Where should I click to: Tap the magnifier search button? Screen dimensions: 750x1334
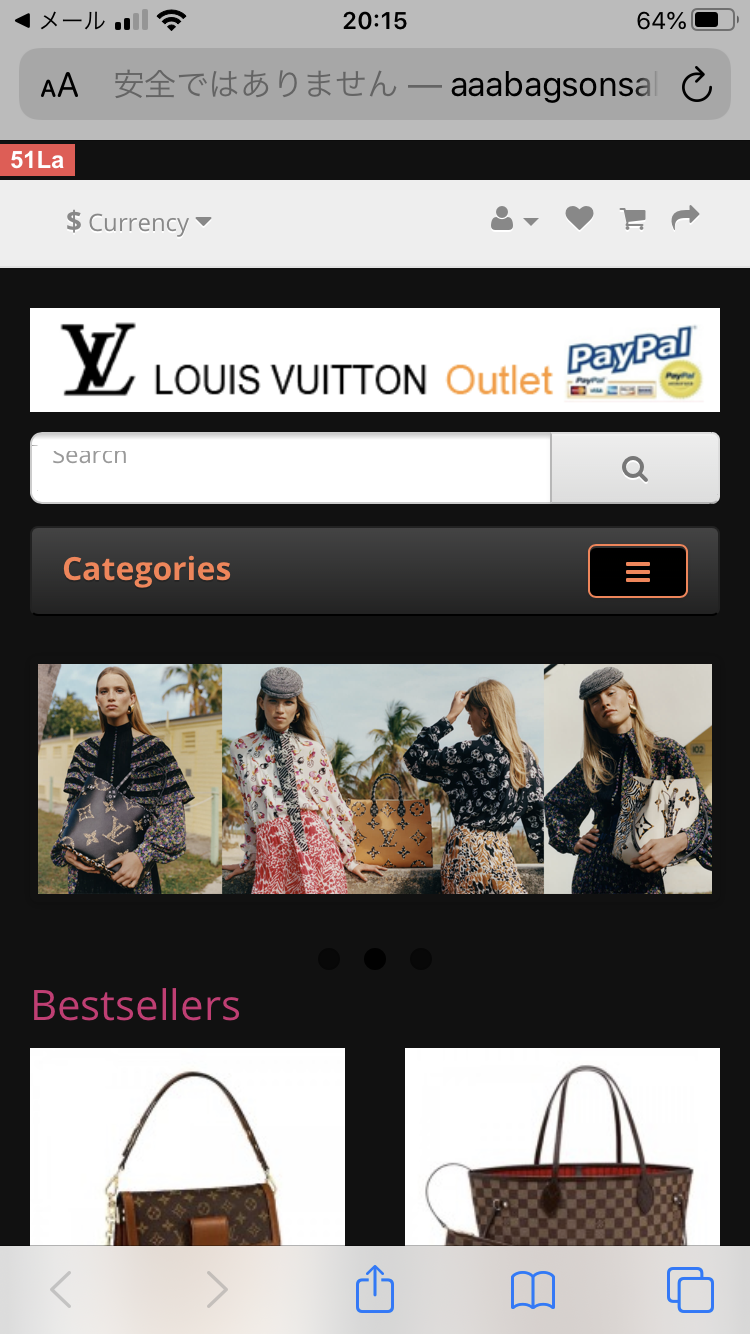click(634, 468)
